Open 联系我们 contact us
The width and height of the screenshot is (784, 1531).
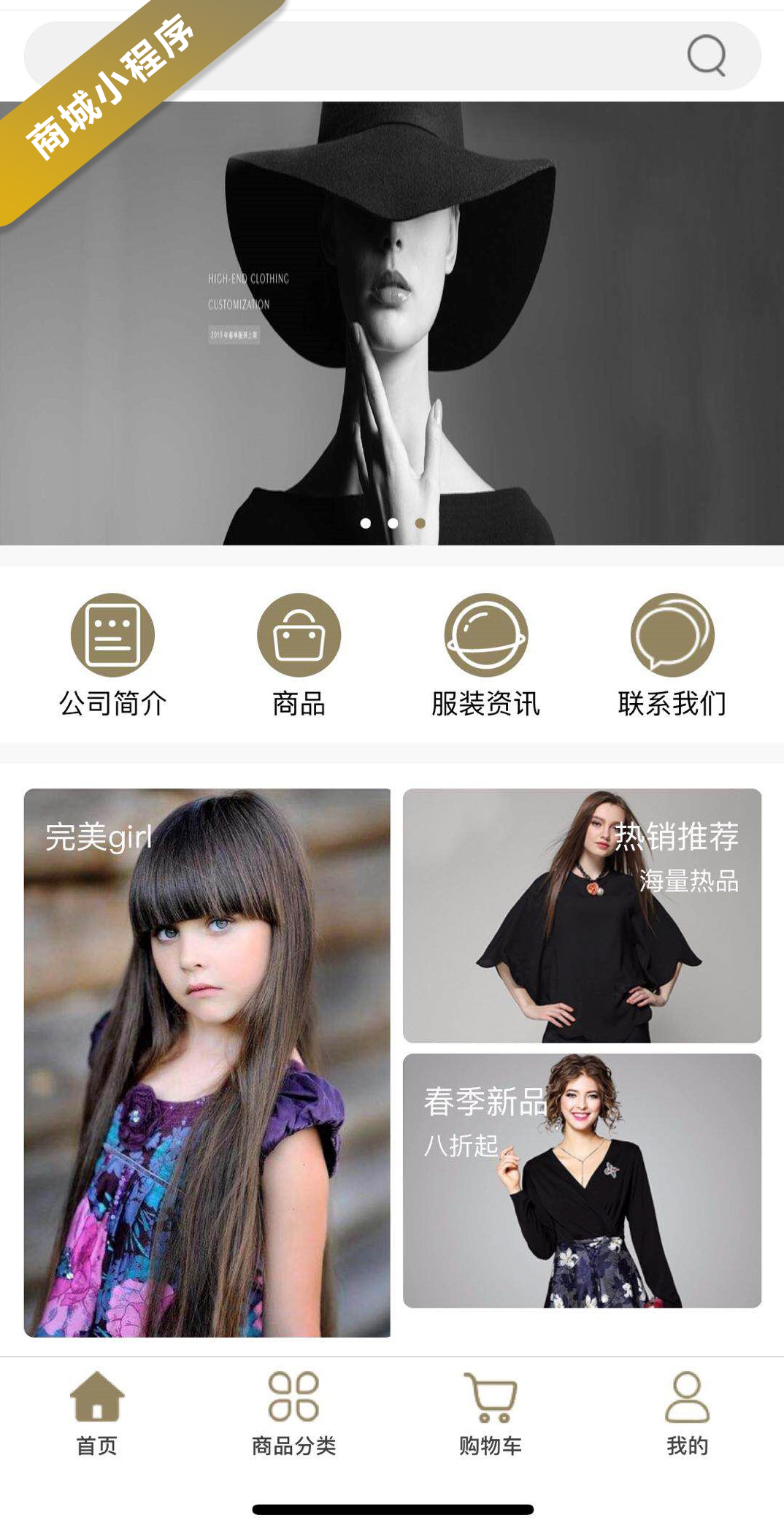(672, 653)
